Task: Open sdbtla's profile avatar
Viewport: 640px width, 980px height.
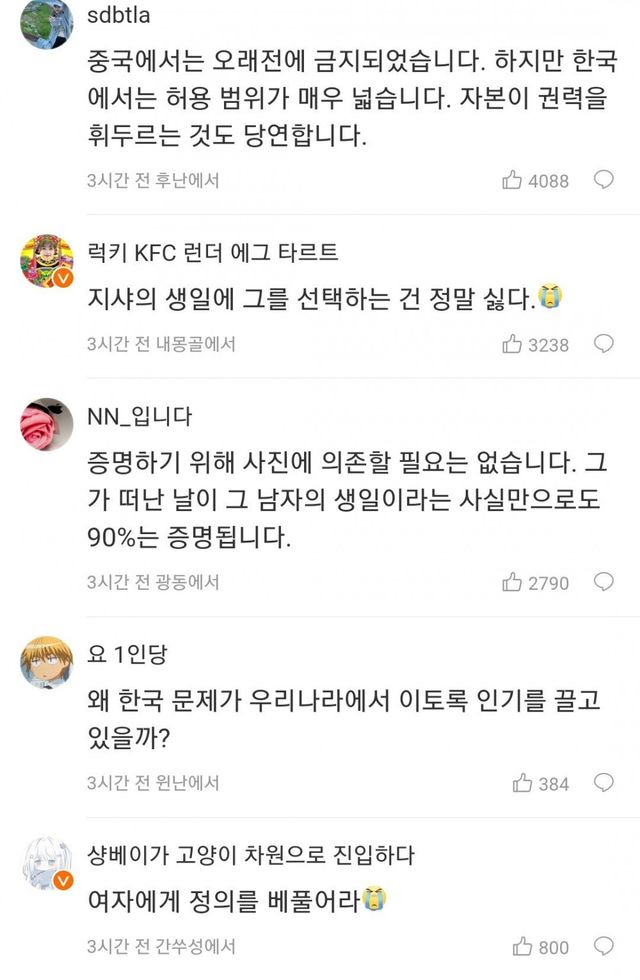Action: [46, 23]
